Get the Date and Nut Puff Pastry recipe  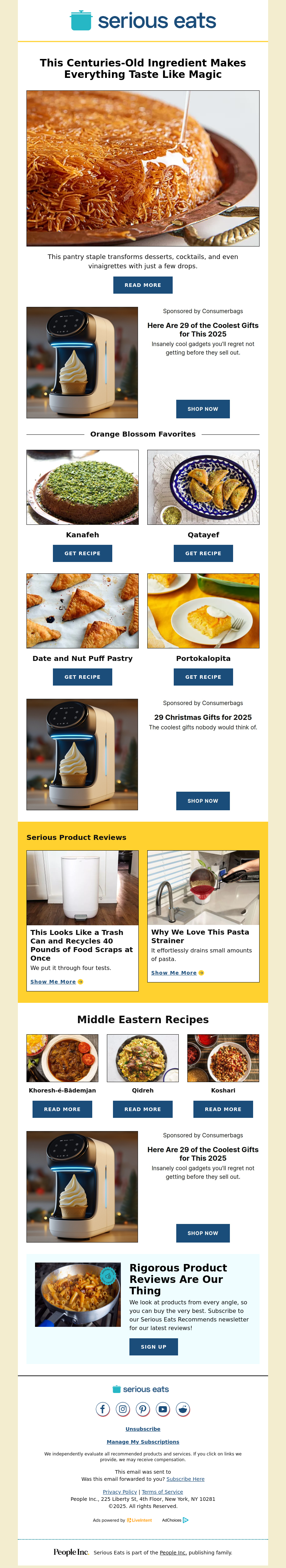click(82, 677)
